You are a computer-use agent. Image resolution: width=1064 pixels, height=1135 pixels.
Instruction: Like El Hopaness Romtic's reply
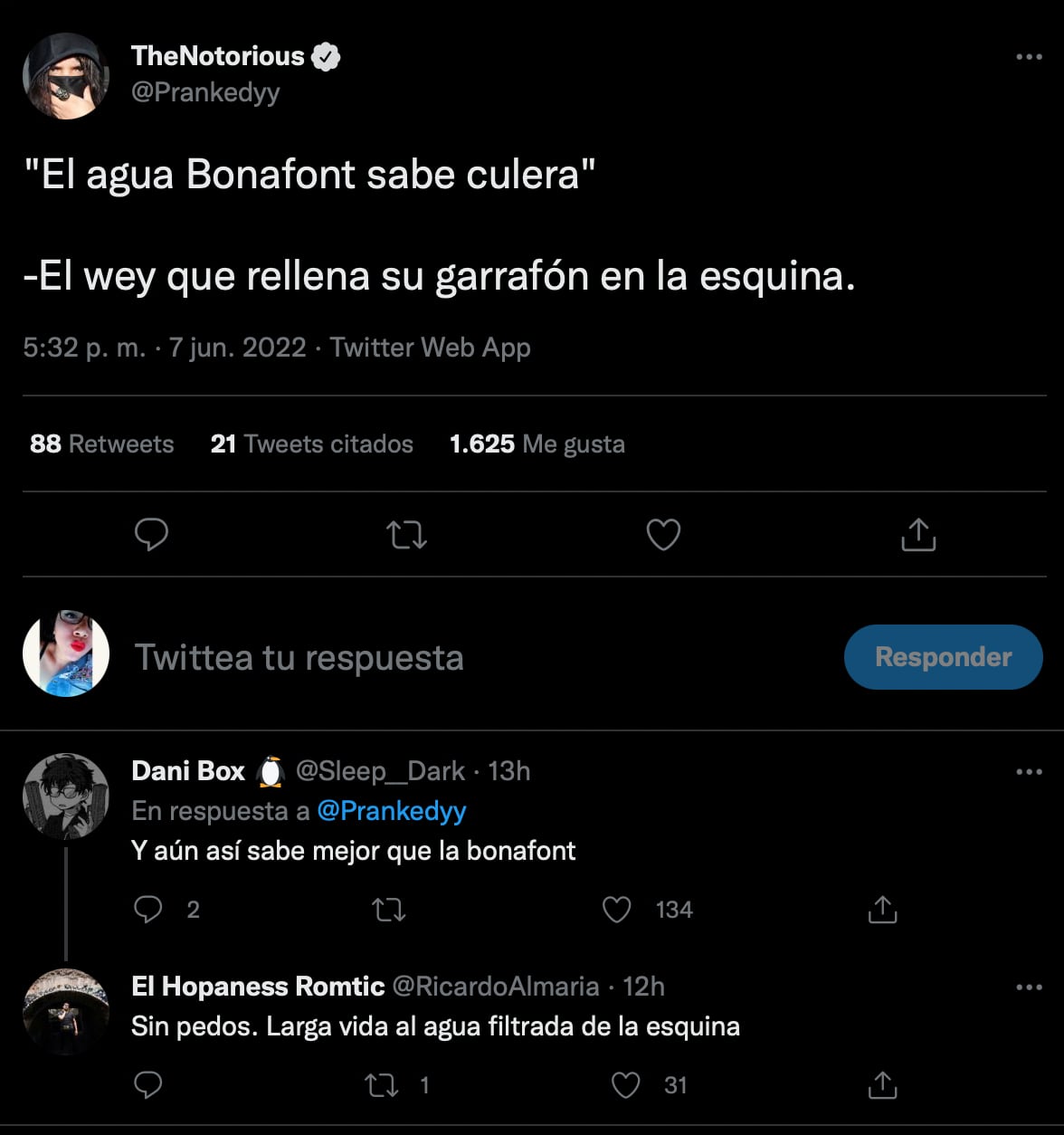(x=625, y=1085)
